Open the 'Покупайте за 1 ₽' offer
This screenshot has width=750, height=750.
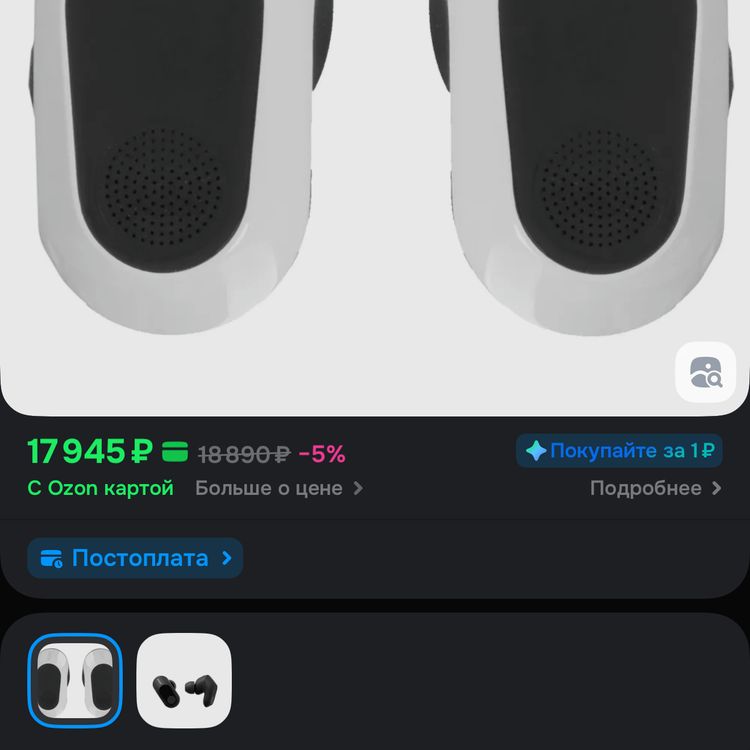[619, 451]
